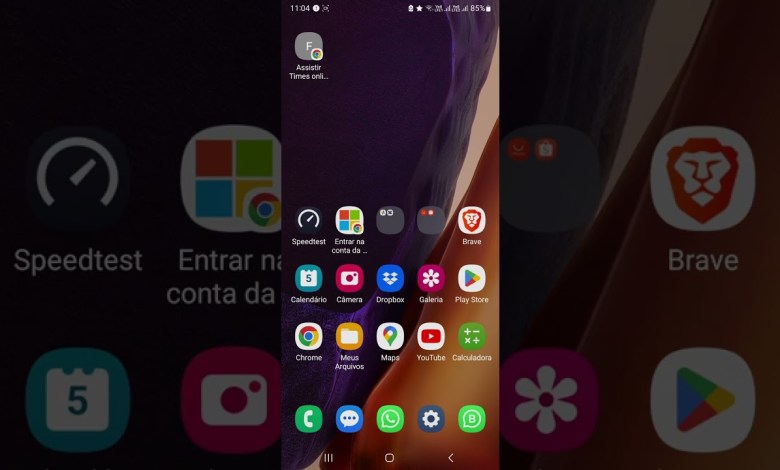Open the Chrome browser
Viewport: 780px width, 470px height.
(309, 336)
